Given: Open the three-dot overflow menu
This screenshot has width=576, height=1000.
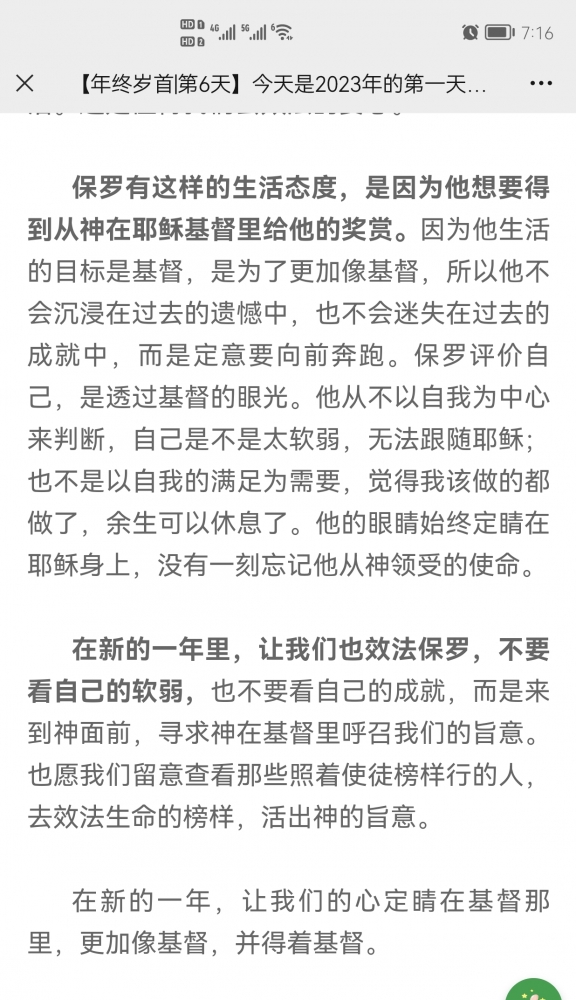Looking at the screenshot, I should tap(541, 84).
